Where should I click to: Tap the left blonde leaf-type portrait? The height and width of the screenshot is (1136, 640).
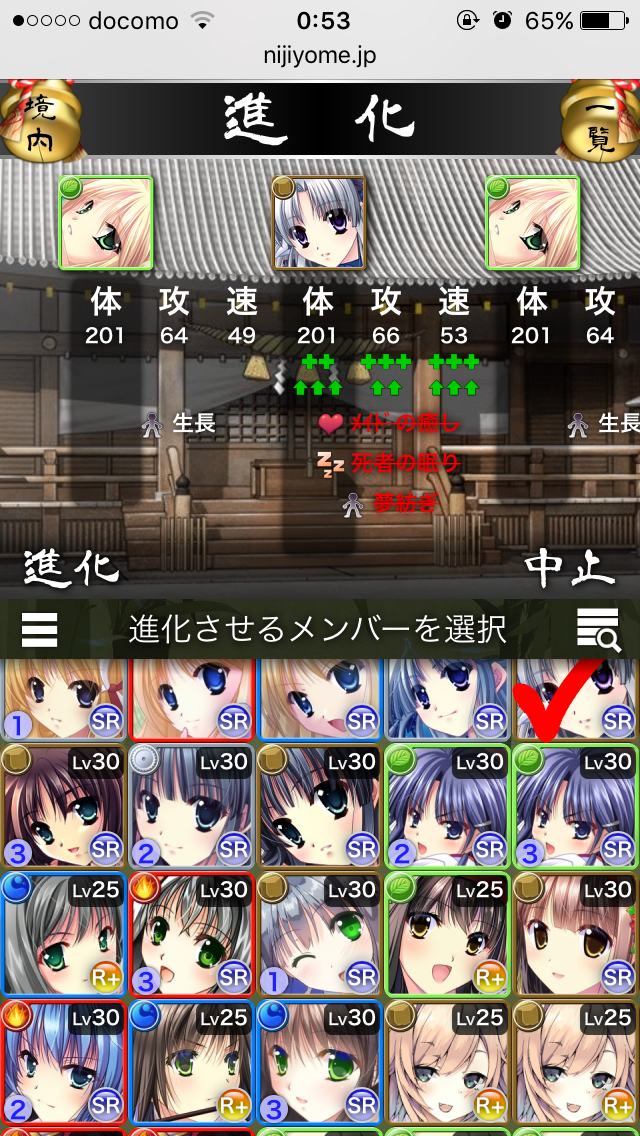(105, 222)
